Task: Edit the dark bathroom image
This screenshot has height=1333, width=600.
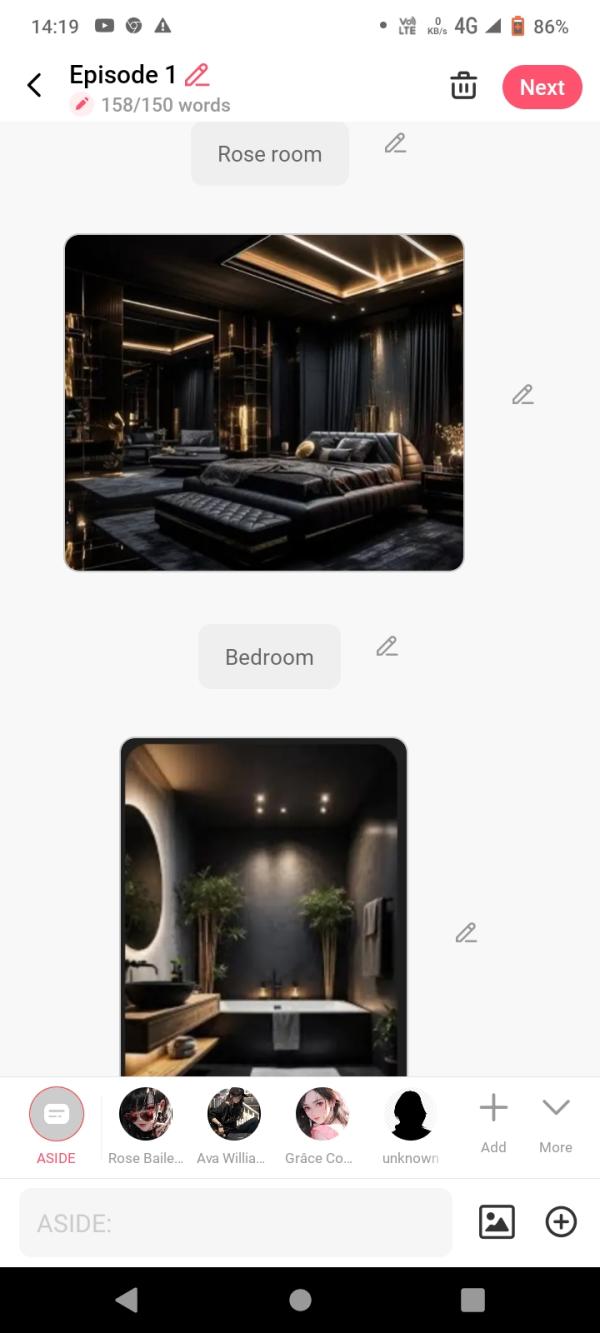Action: pos(465,933)
